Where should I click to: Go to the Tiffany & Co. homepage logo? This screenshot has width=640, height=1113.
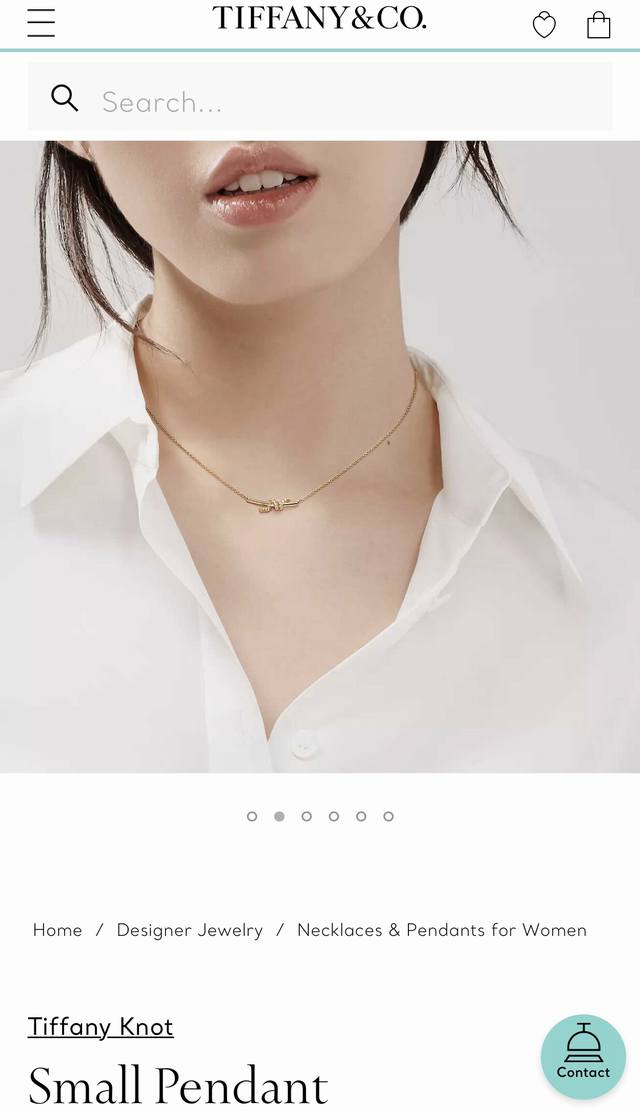(x=319, y=18)
